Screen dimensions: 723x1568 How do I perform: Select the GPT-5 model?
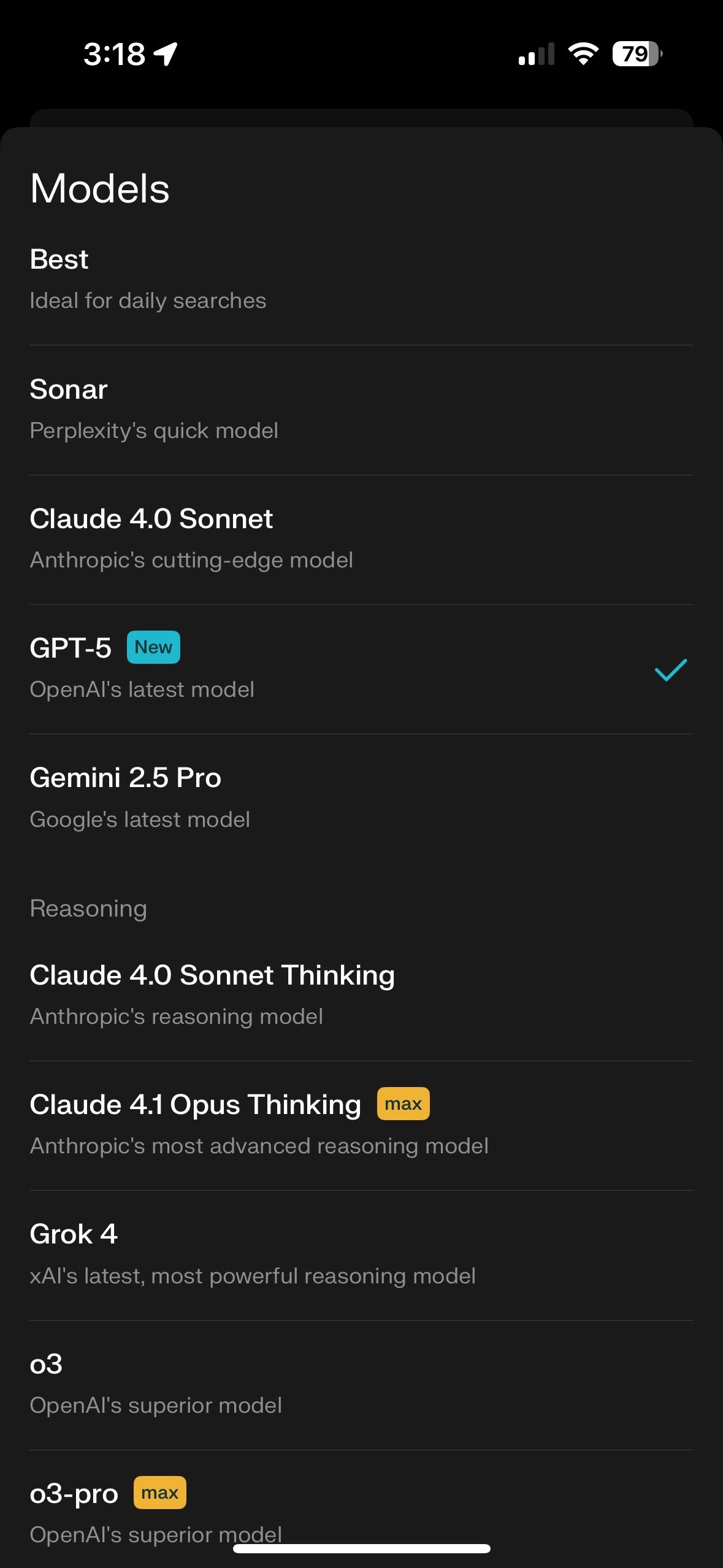point(361,669)
